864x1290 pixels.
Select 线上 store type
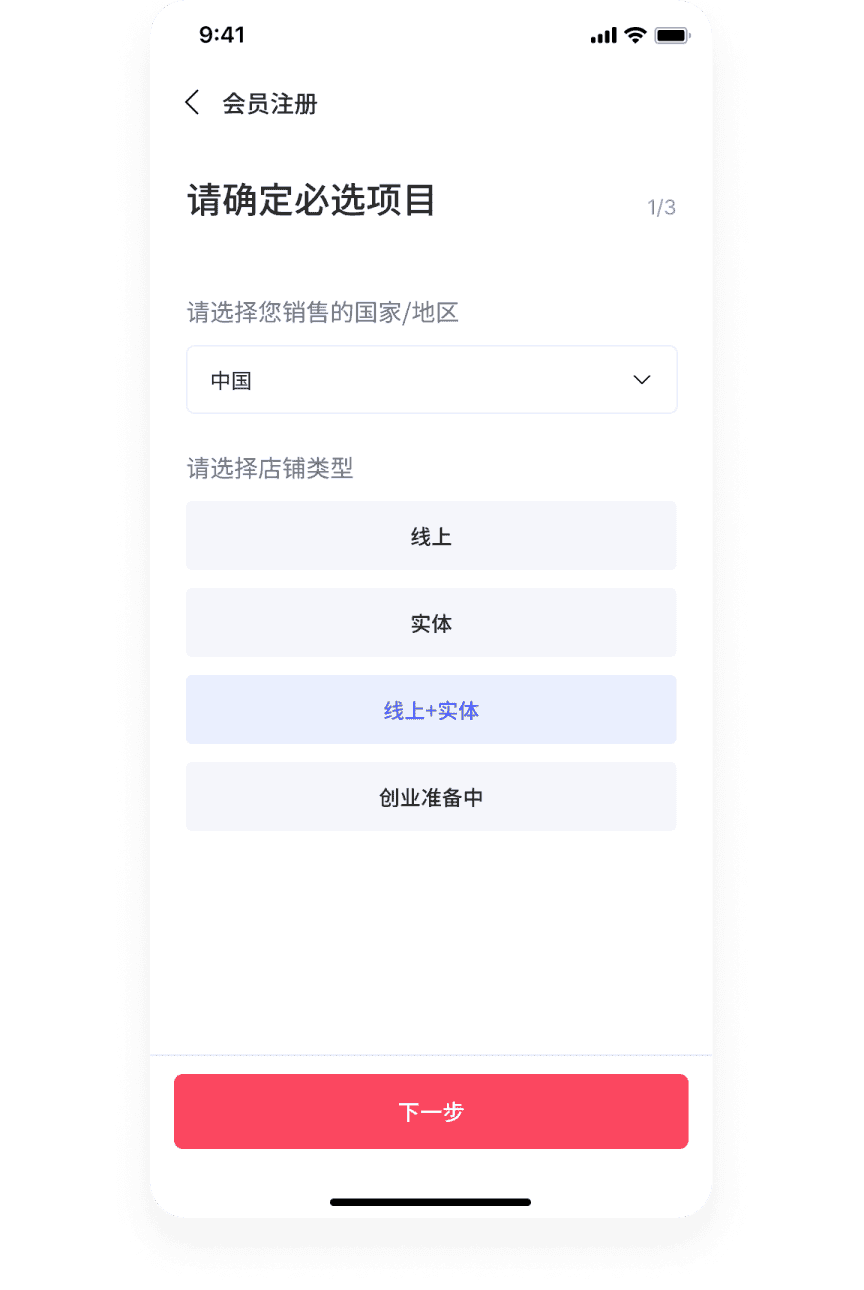point(431,536)
